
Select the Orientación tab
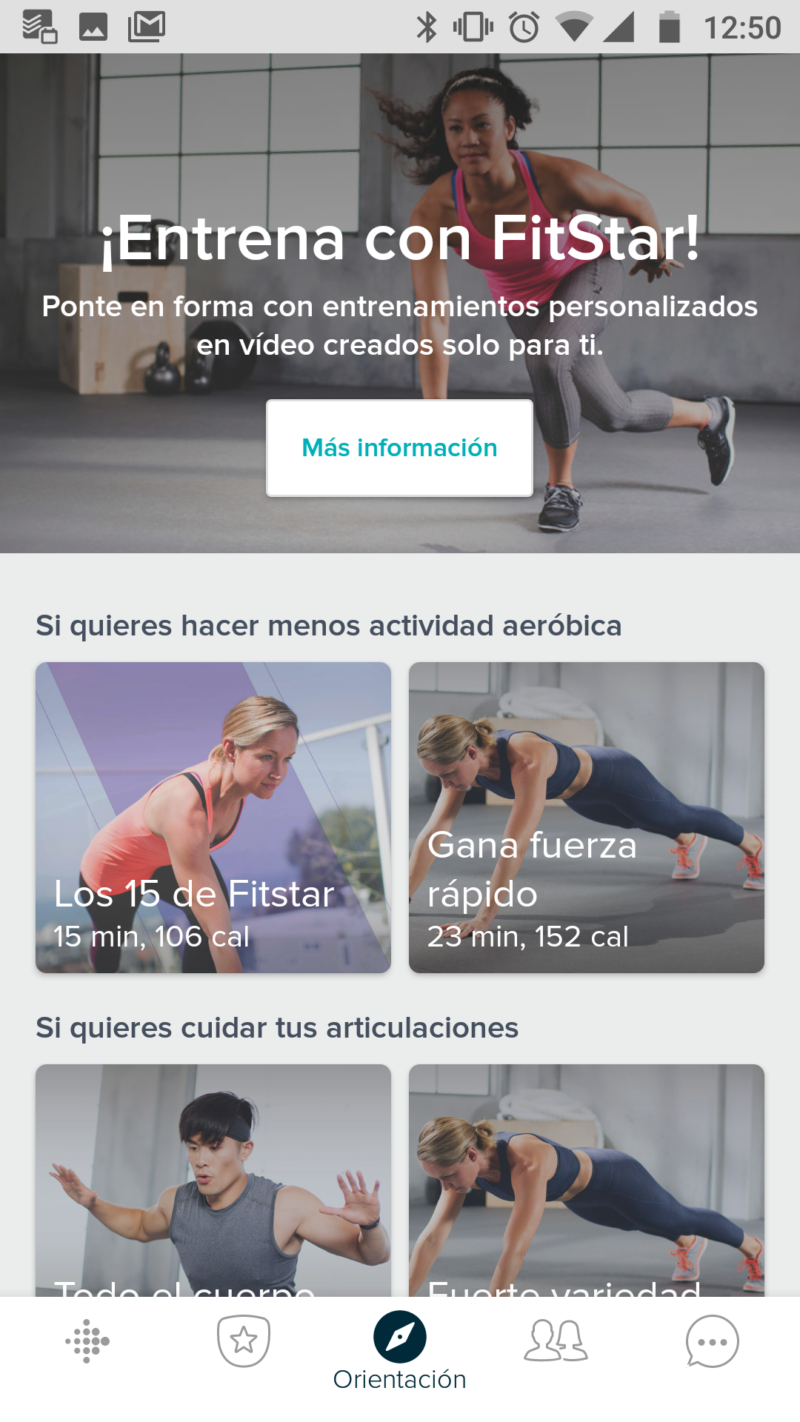[x=400, y=1352]
